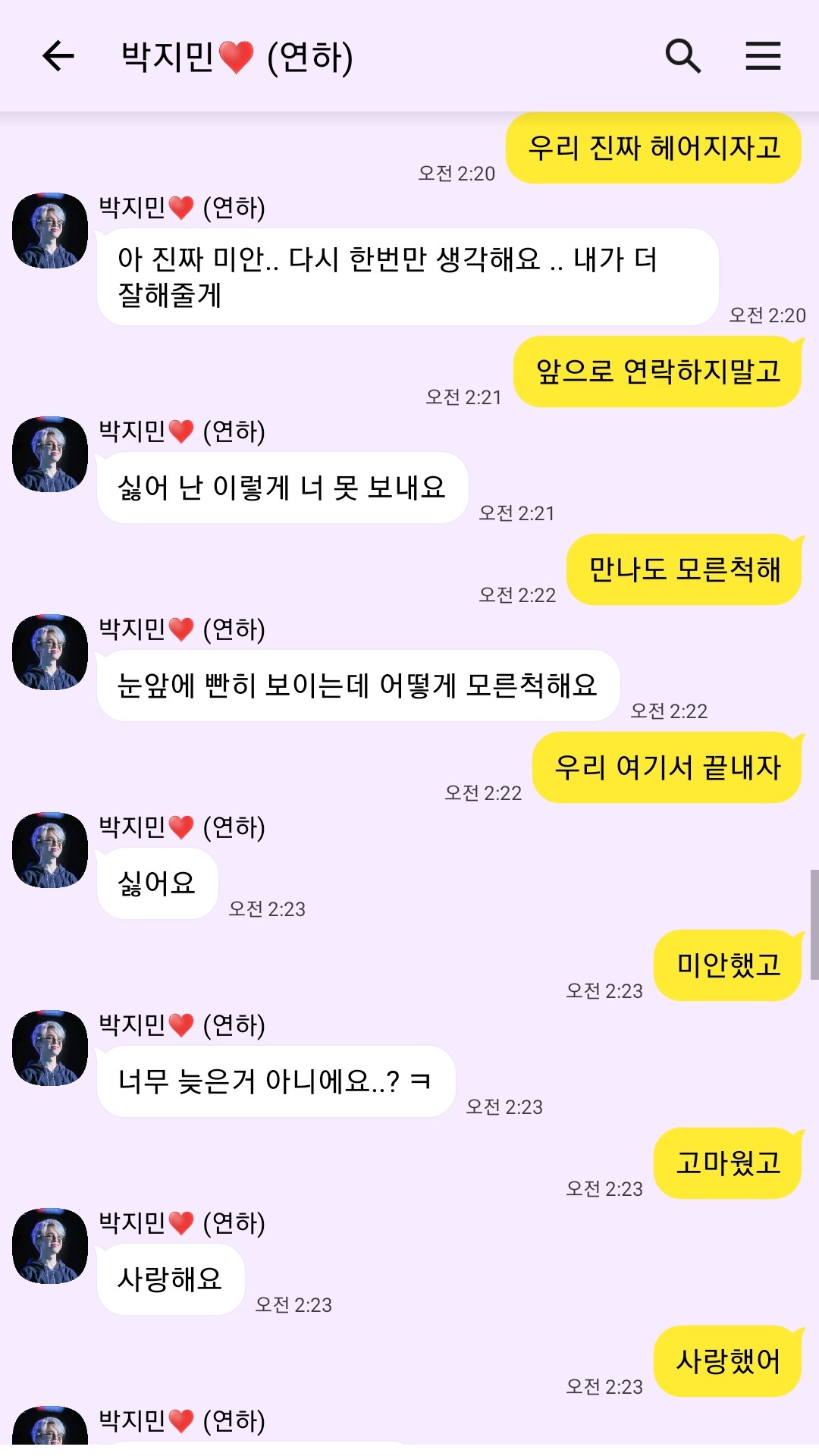This screenshot has height=1456, width=819.
Task: View sender's avatar next to "싫어 난 이렇게 너 못 보내요"
Action: click(x=50, y=454)
